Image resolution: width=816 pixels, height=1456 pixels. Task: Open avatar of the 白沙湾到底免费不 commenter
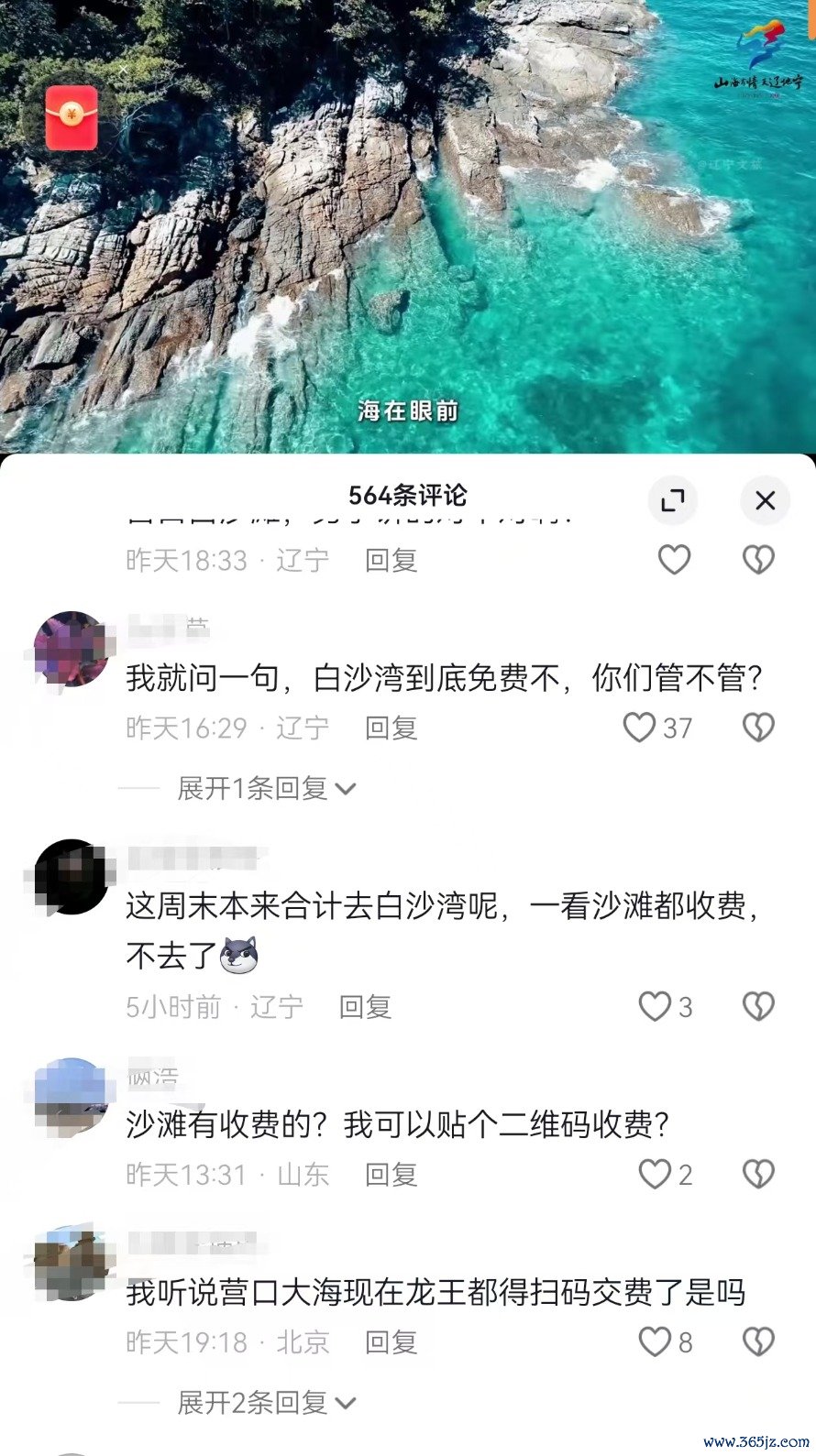[x=72, y=649]
